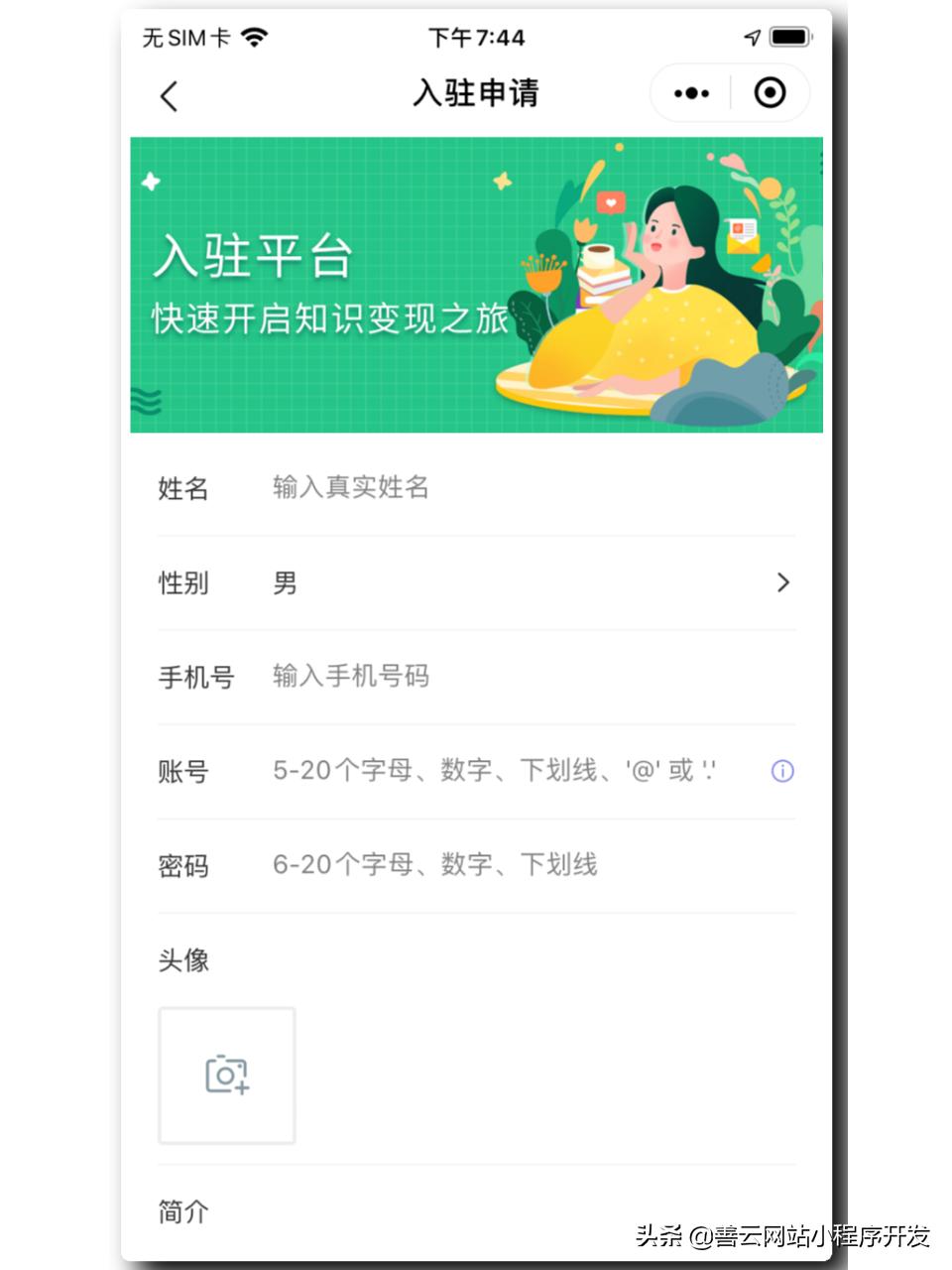Select the 姓名 real name input field

click(446, 489)
